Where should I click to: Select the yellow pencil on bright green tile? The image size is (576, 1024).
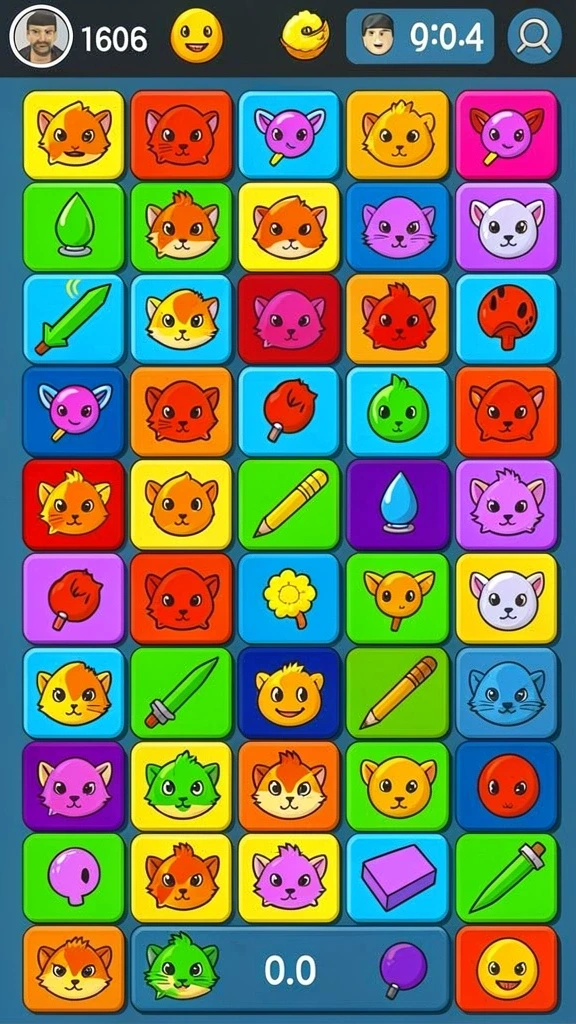point(289,504)
